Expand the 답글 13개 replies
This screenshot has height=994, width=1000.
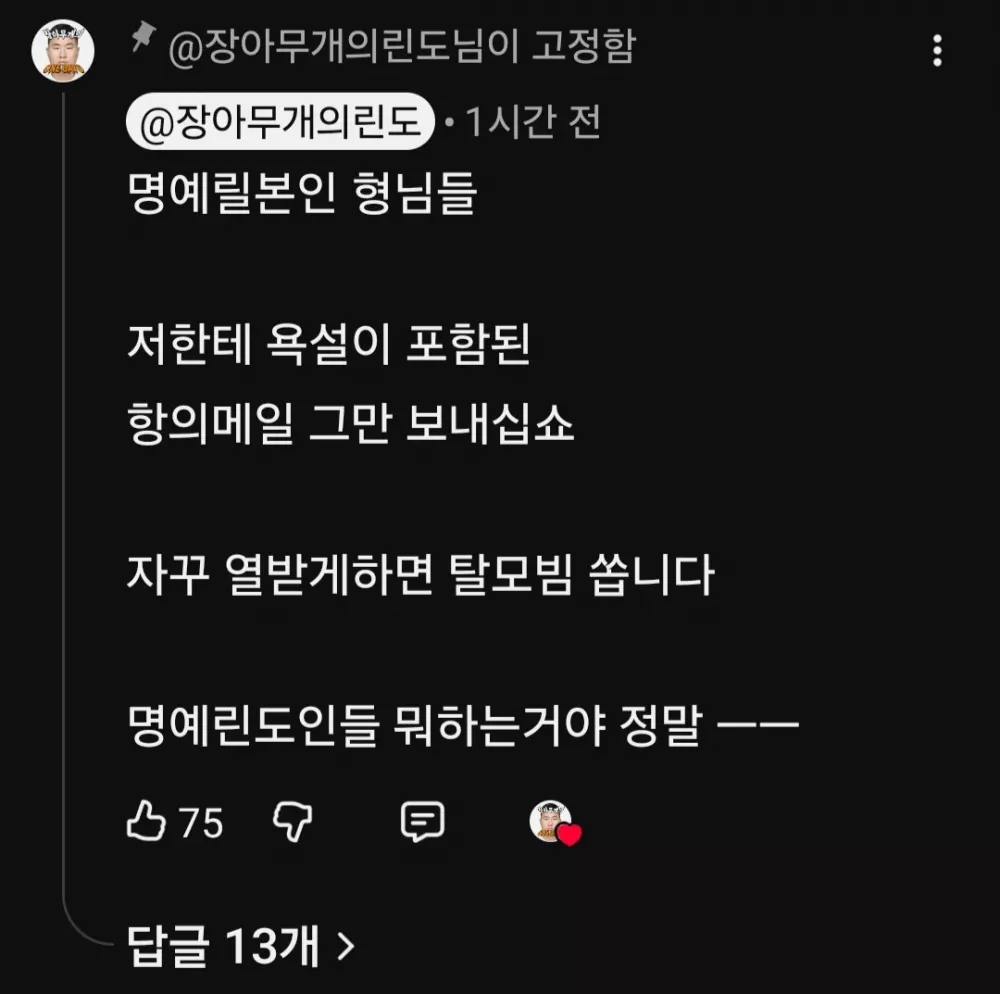pyautogui.click(x=240, y=946)
